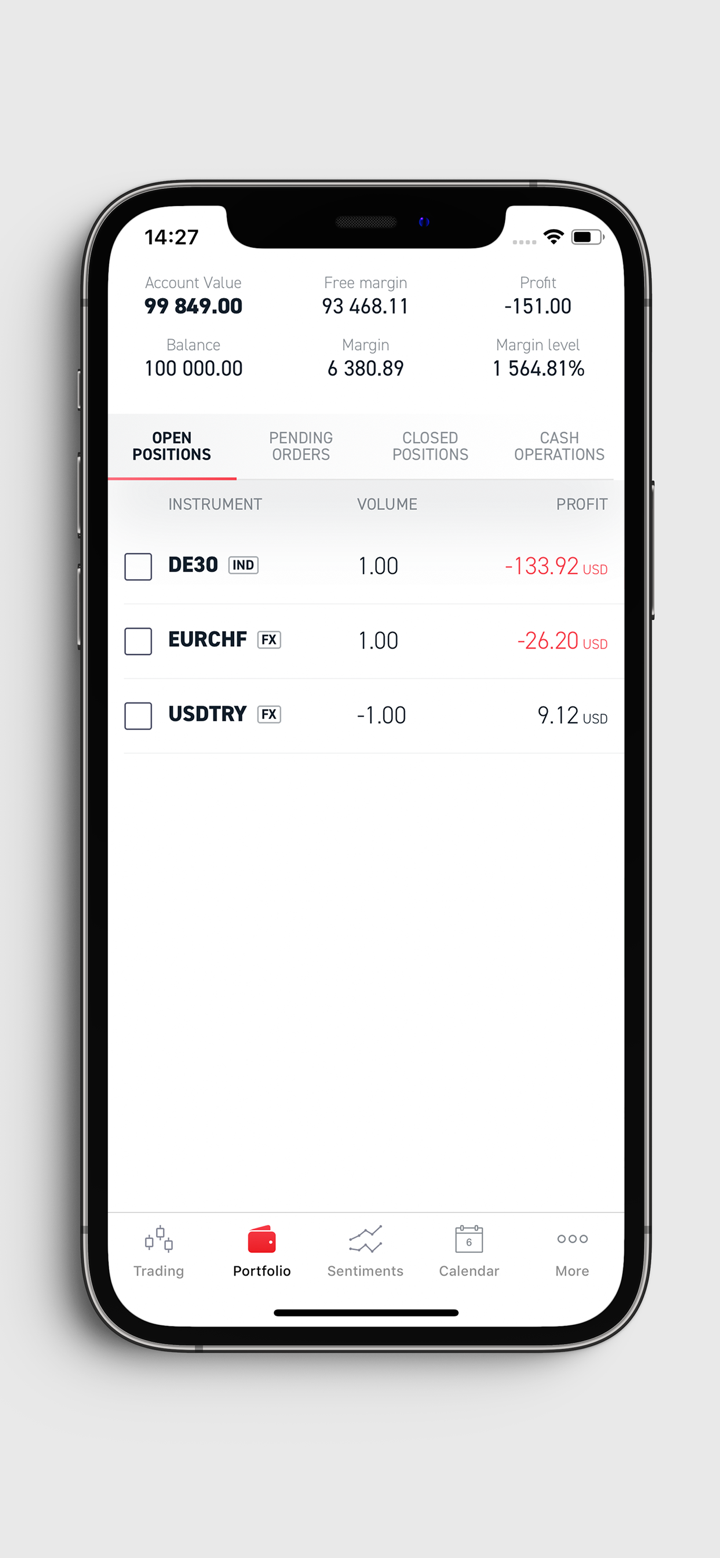Select the USDTRY position checkbox
The width and height of the screenshot is (720, 1558).
tap(138, 716)
